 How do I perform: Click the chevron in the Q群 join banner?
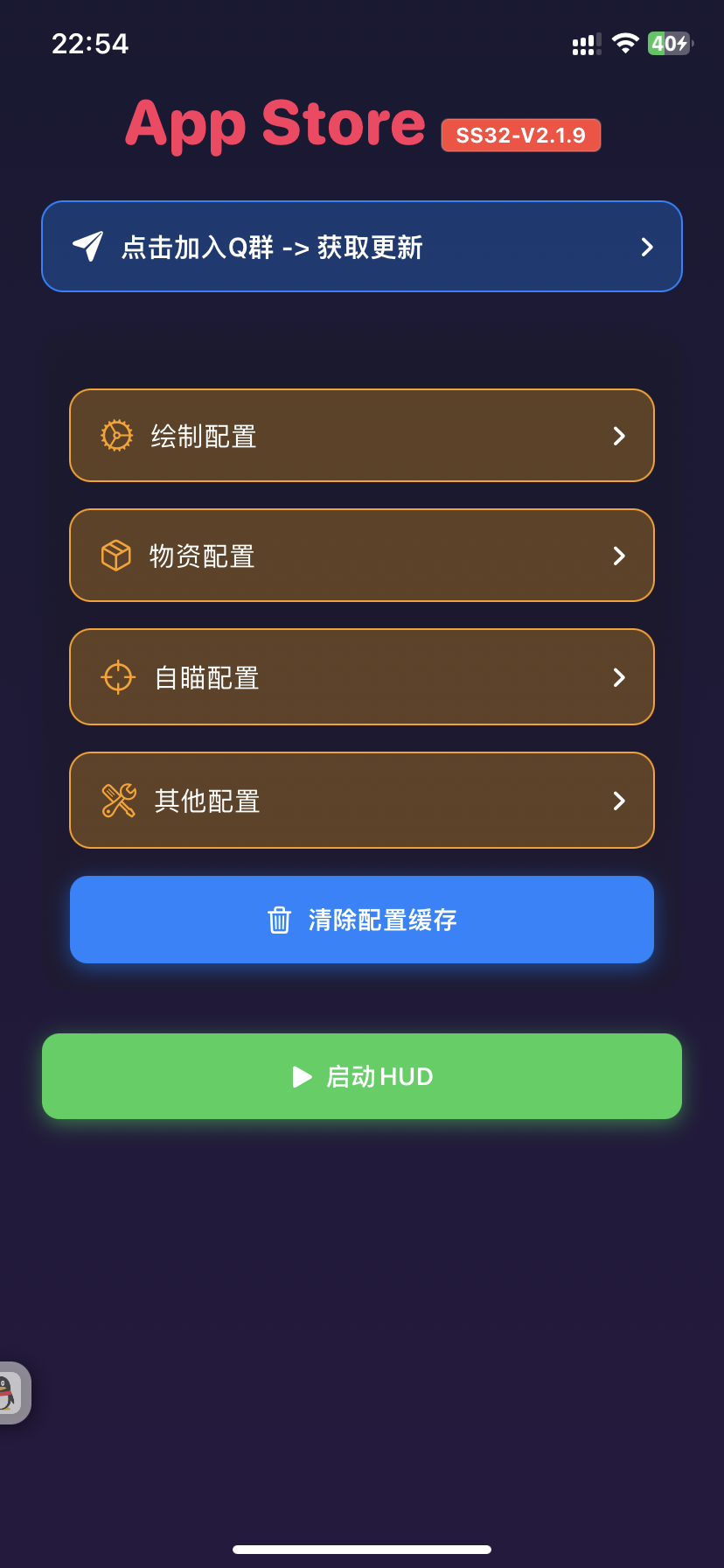[647, 246]
